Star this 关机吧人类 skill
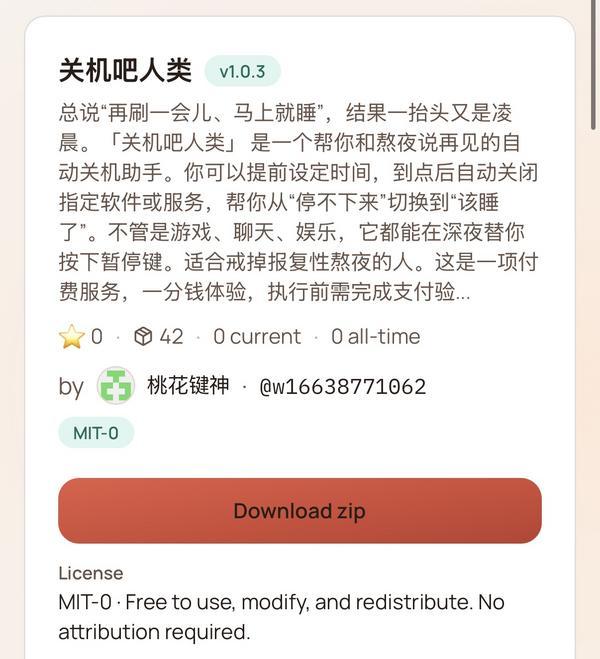 point(72,337)
